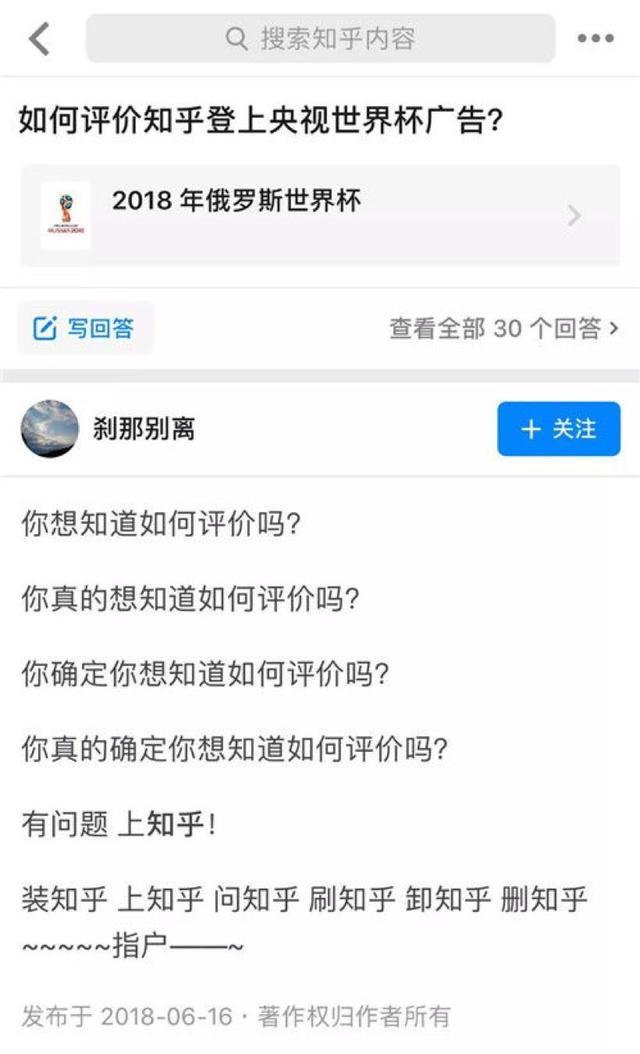View all answers via 查看全部 30 个回答

point(503,328)
